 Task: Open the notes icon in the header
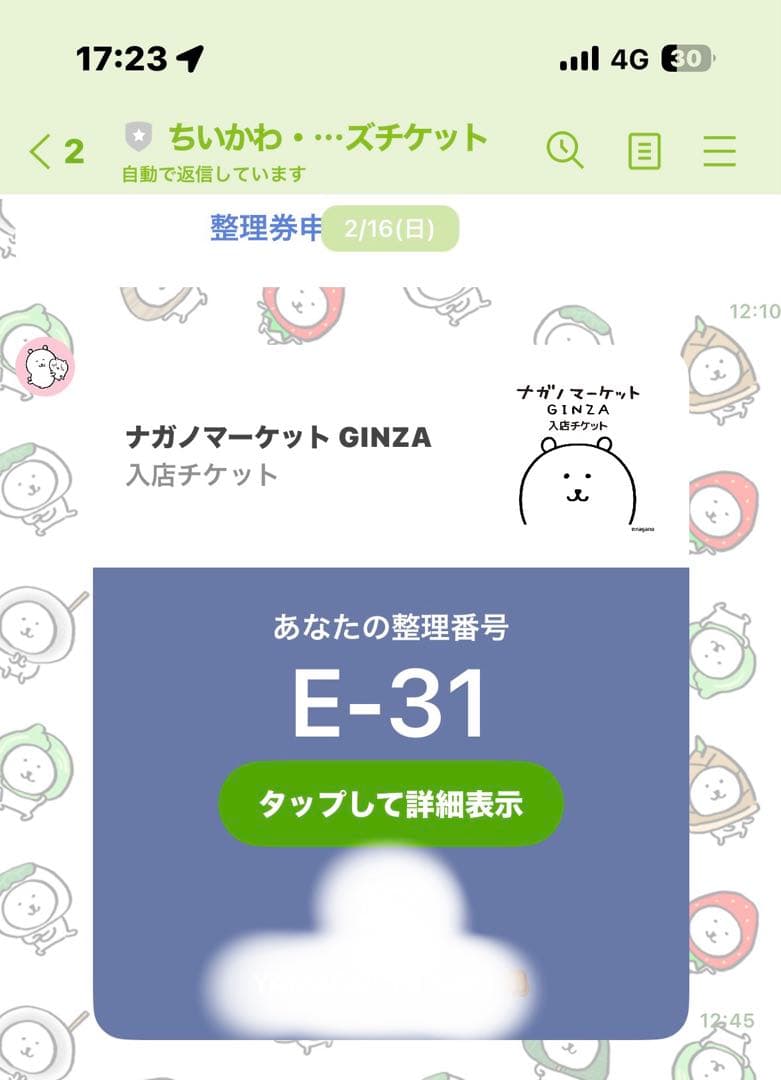point(645,151)
